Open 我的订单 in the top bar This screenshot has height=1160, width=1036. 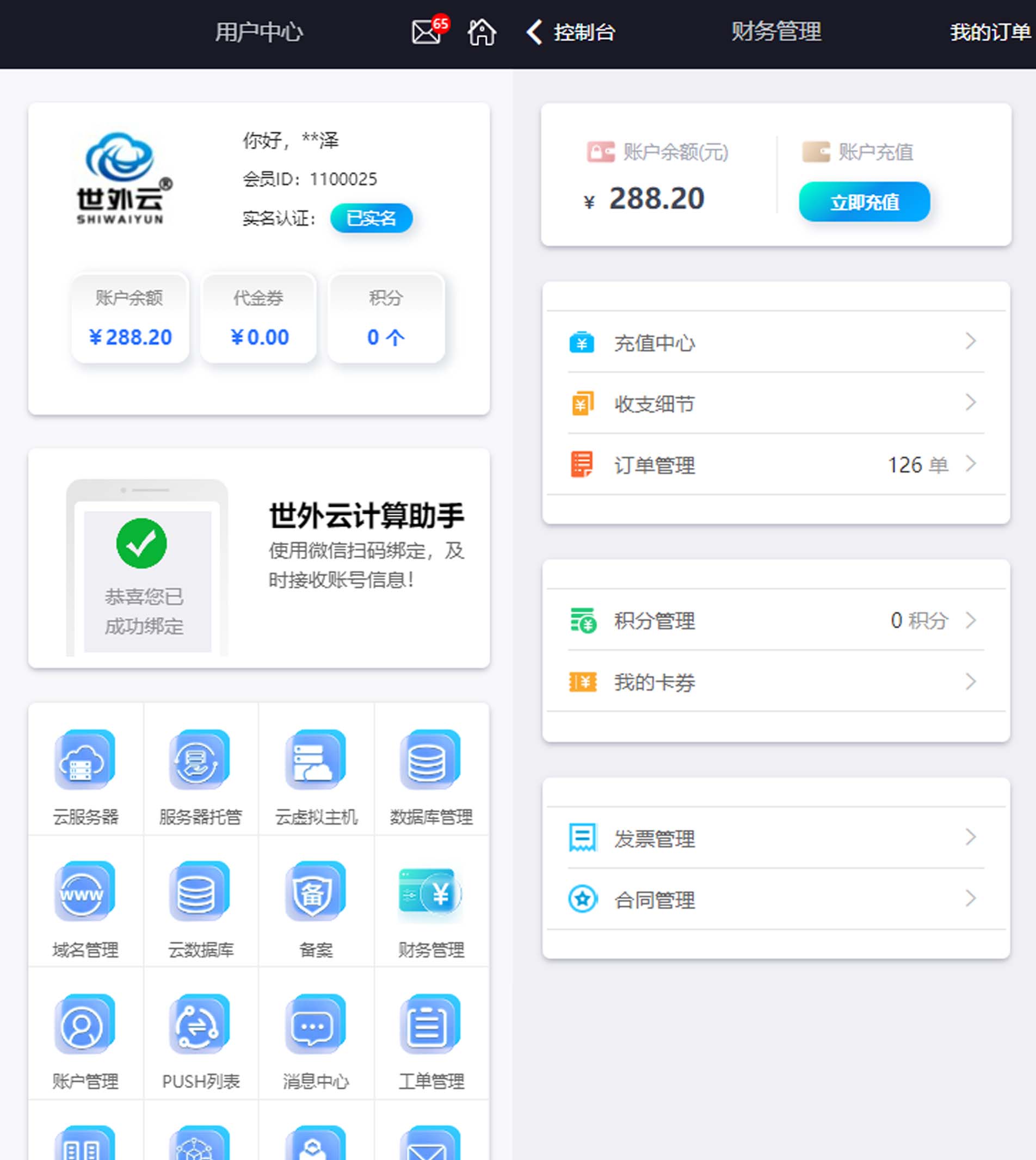[x=989, y=32]
